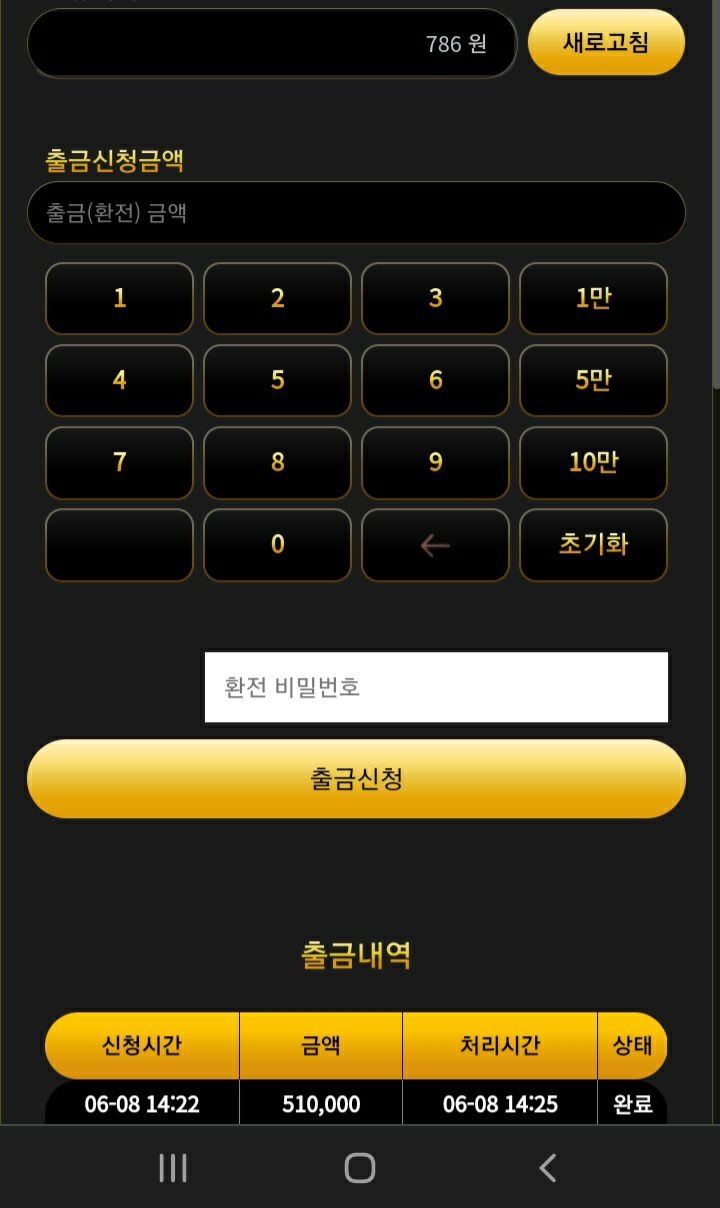Select digit 5 on the keypad

click(277, 380)
